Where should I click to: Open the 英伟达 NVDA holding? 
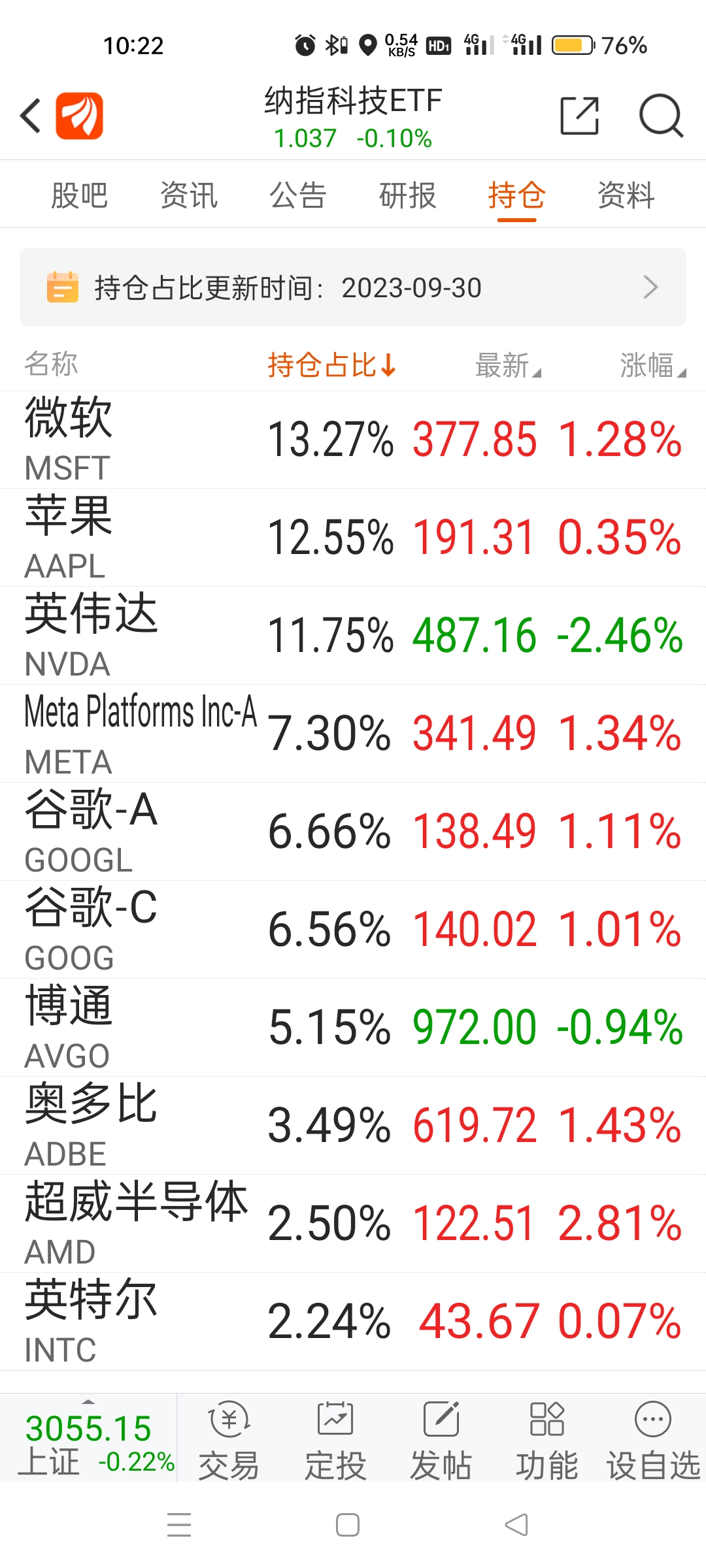coord(353,636)
